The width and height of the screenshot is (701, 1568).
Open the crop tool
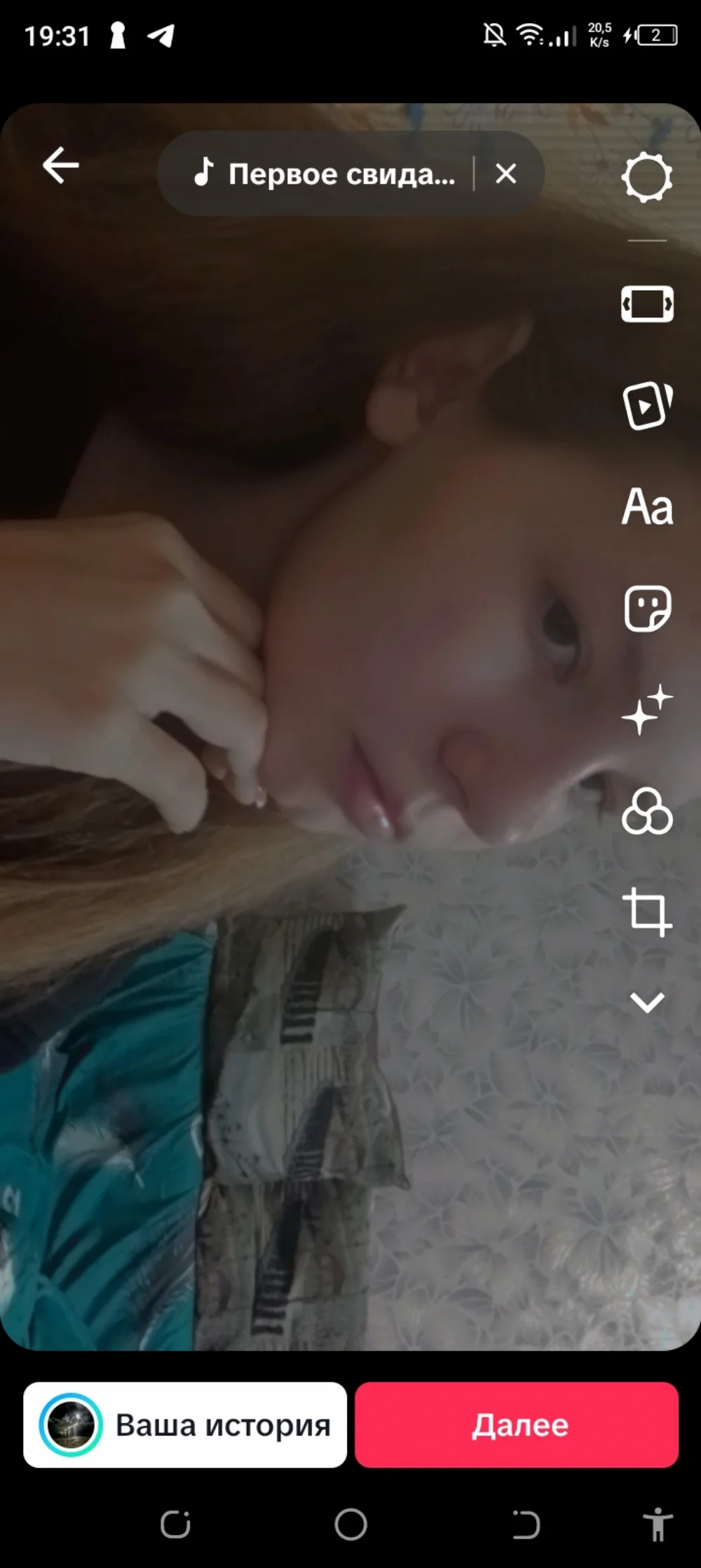pos(646,912)
